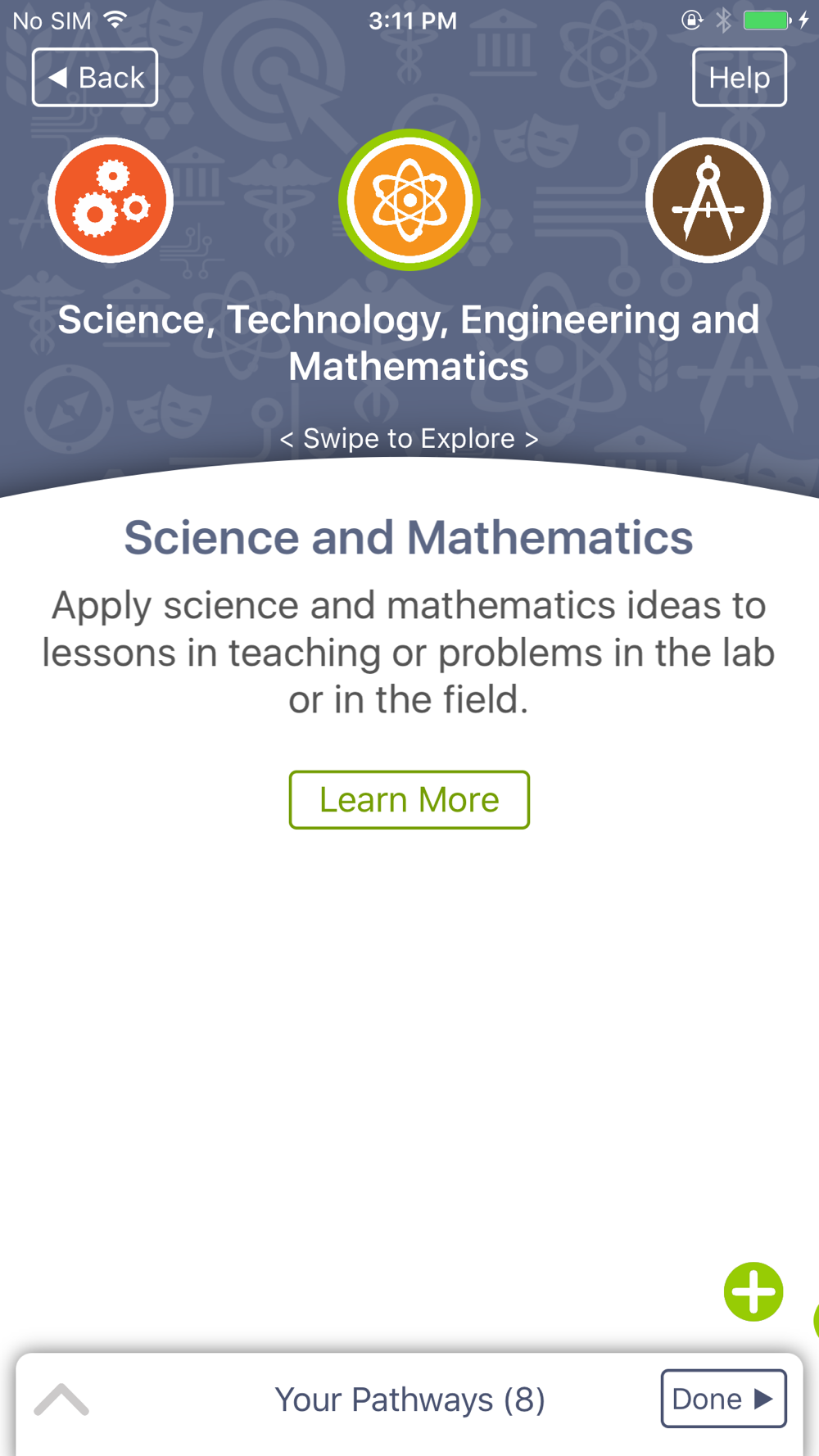Select the orange-red gears pathway icon

tap(111, 200)
